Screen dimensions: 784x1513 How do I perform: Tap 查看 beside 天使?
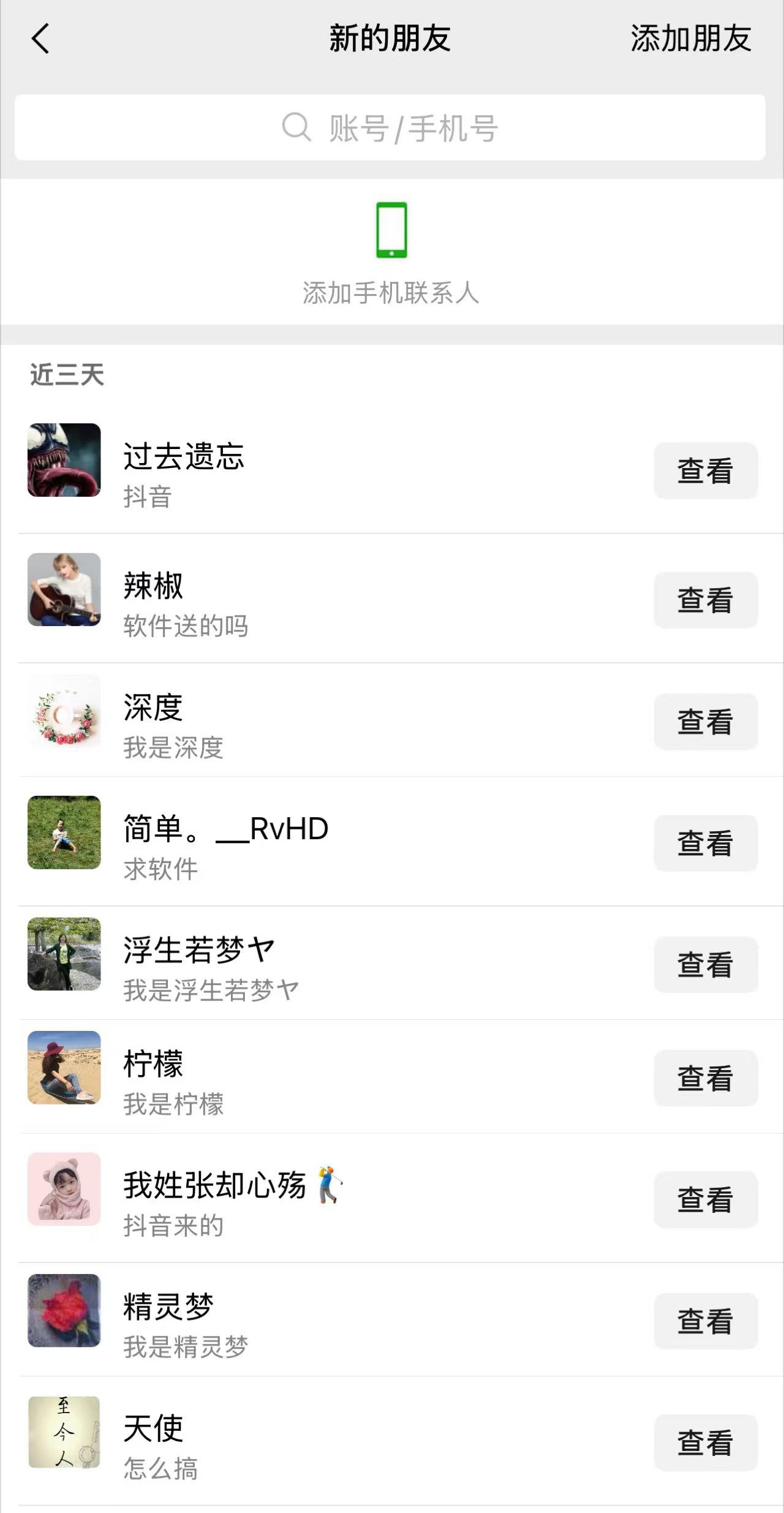point(705,1442)
